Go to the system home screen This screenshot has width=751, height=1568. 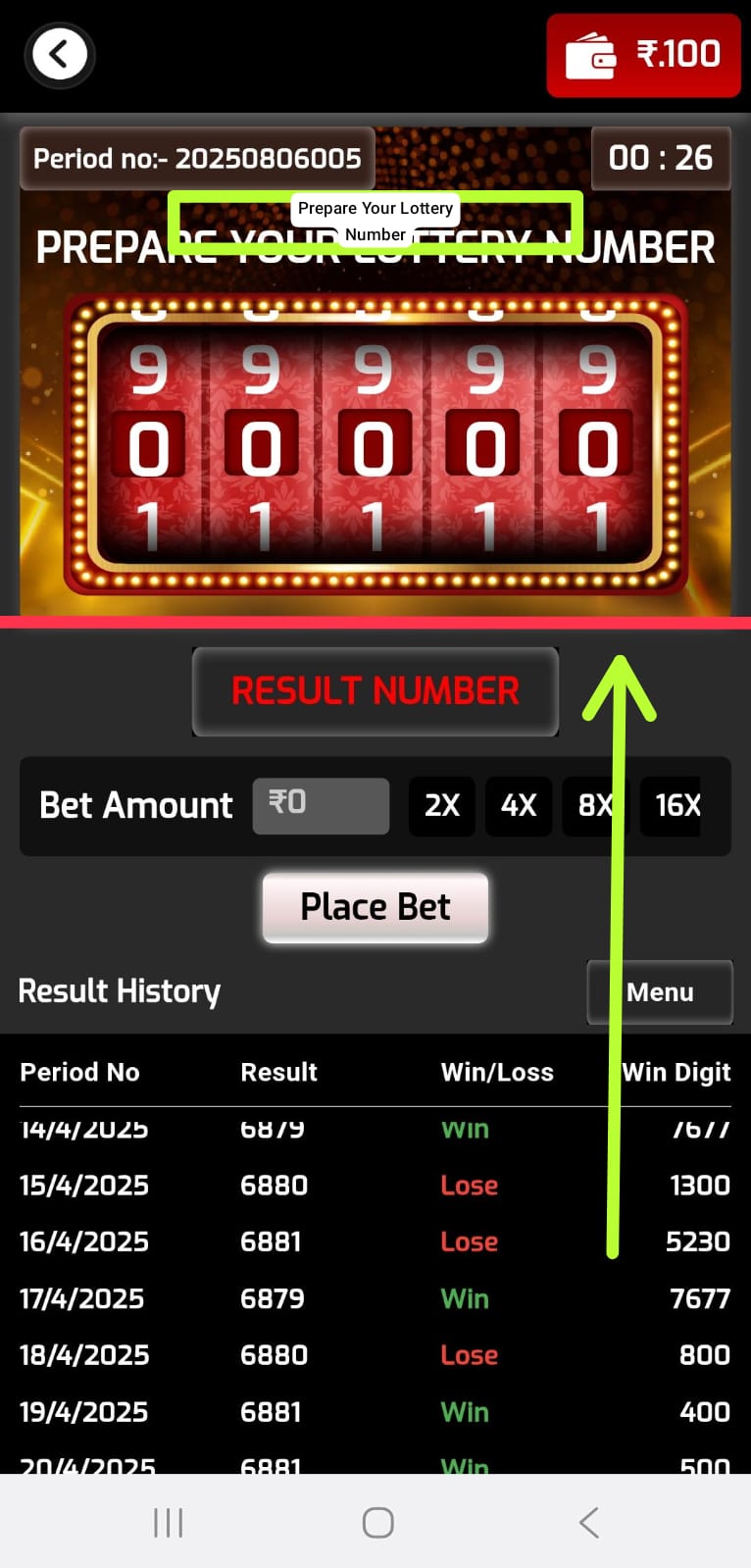tap(377, 1523)
